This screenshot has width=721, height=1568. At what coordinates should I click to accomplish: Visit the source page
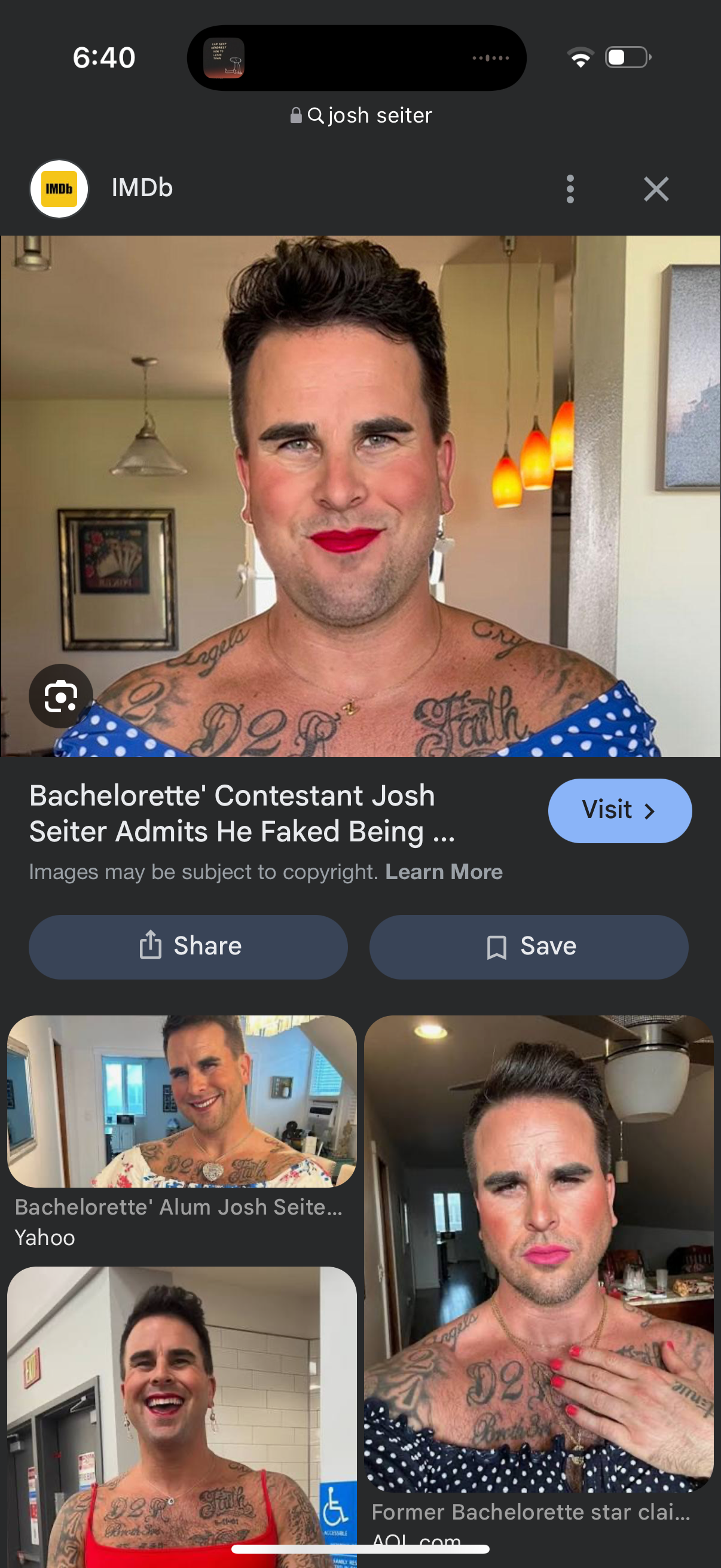pyautogui.click(x=619, y=810)
